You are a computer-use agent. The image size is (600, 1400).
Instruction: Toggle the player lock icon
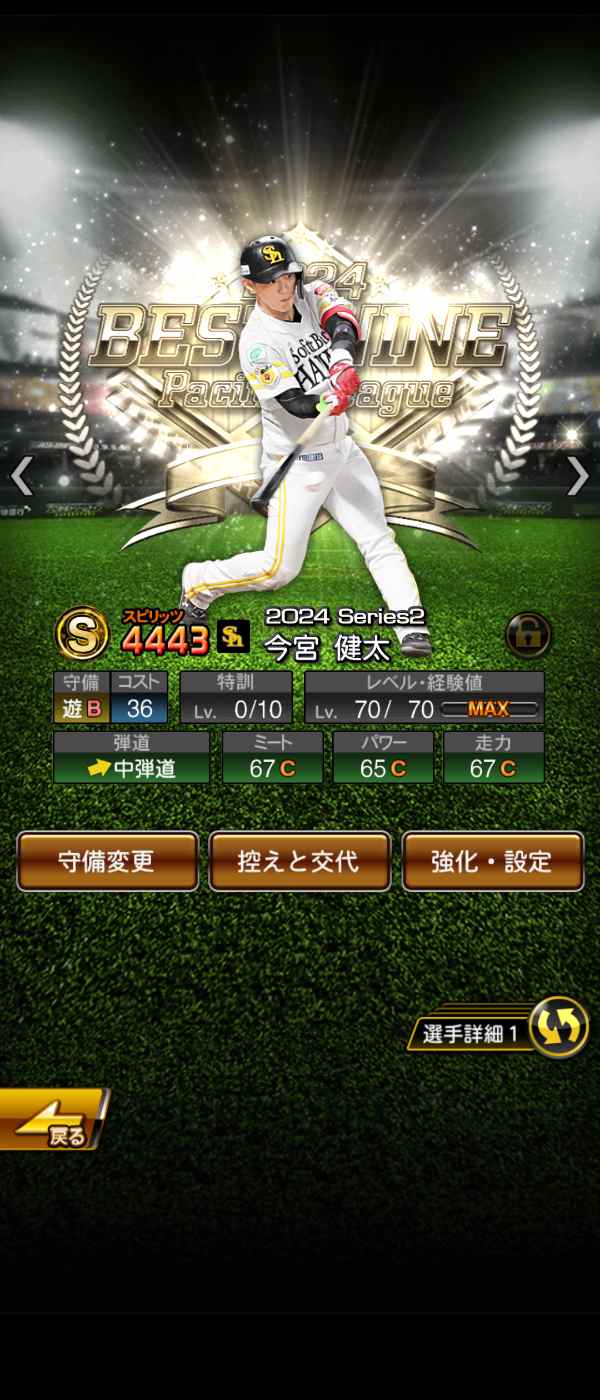point(527,634)
